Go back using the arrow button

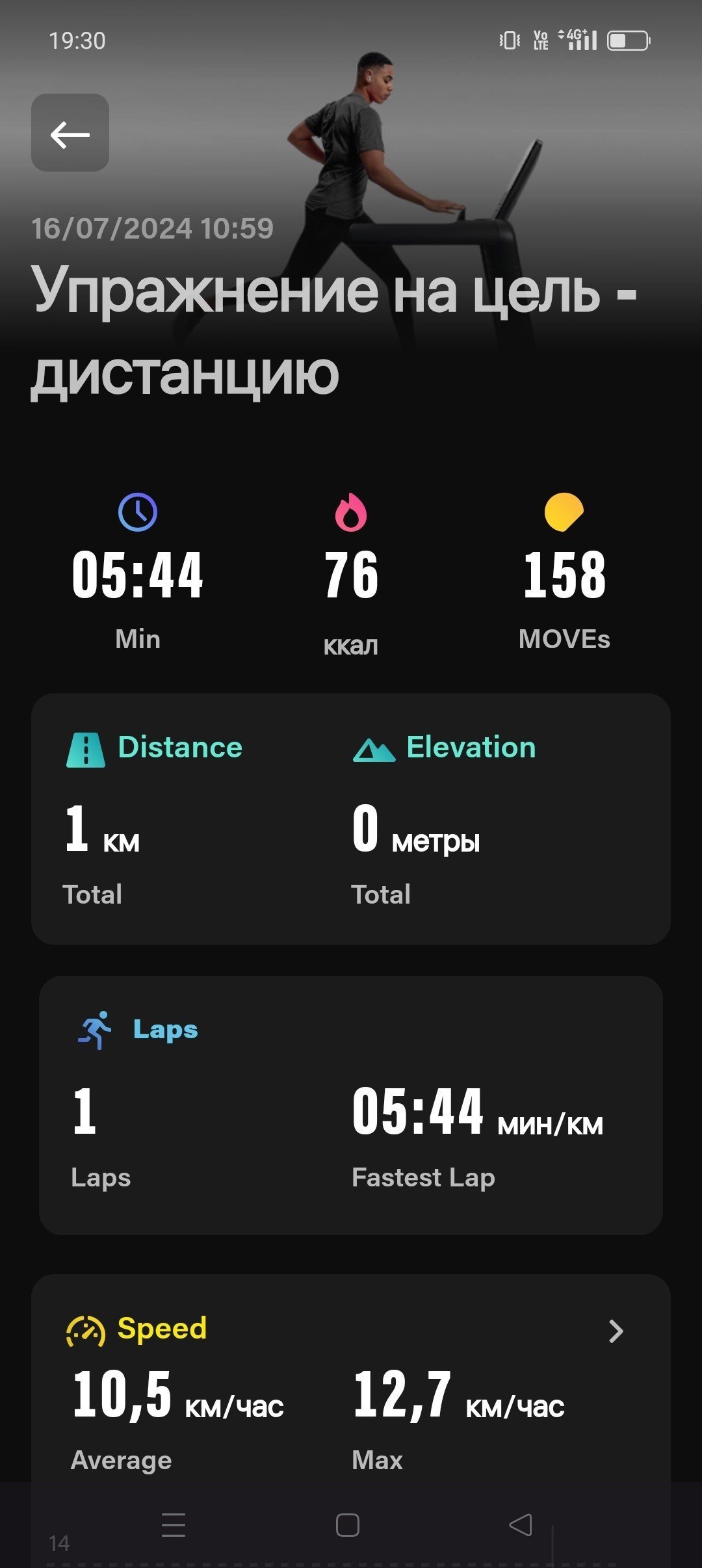pos(70,133)
